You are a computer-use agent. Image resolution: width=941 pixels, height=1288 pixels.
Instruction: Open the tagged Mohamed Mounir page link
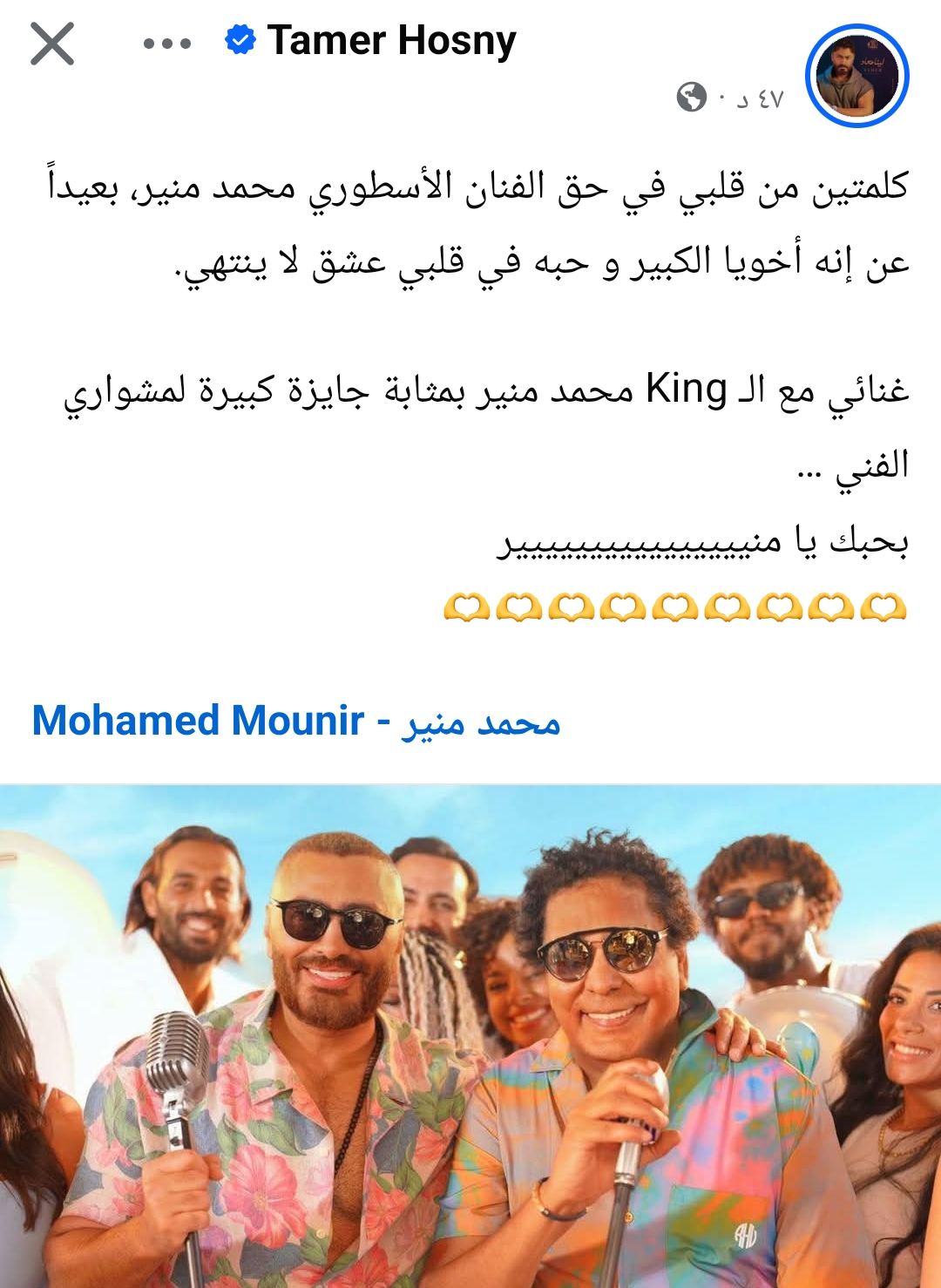click(x=295, y=722)
